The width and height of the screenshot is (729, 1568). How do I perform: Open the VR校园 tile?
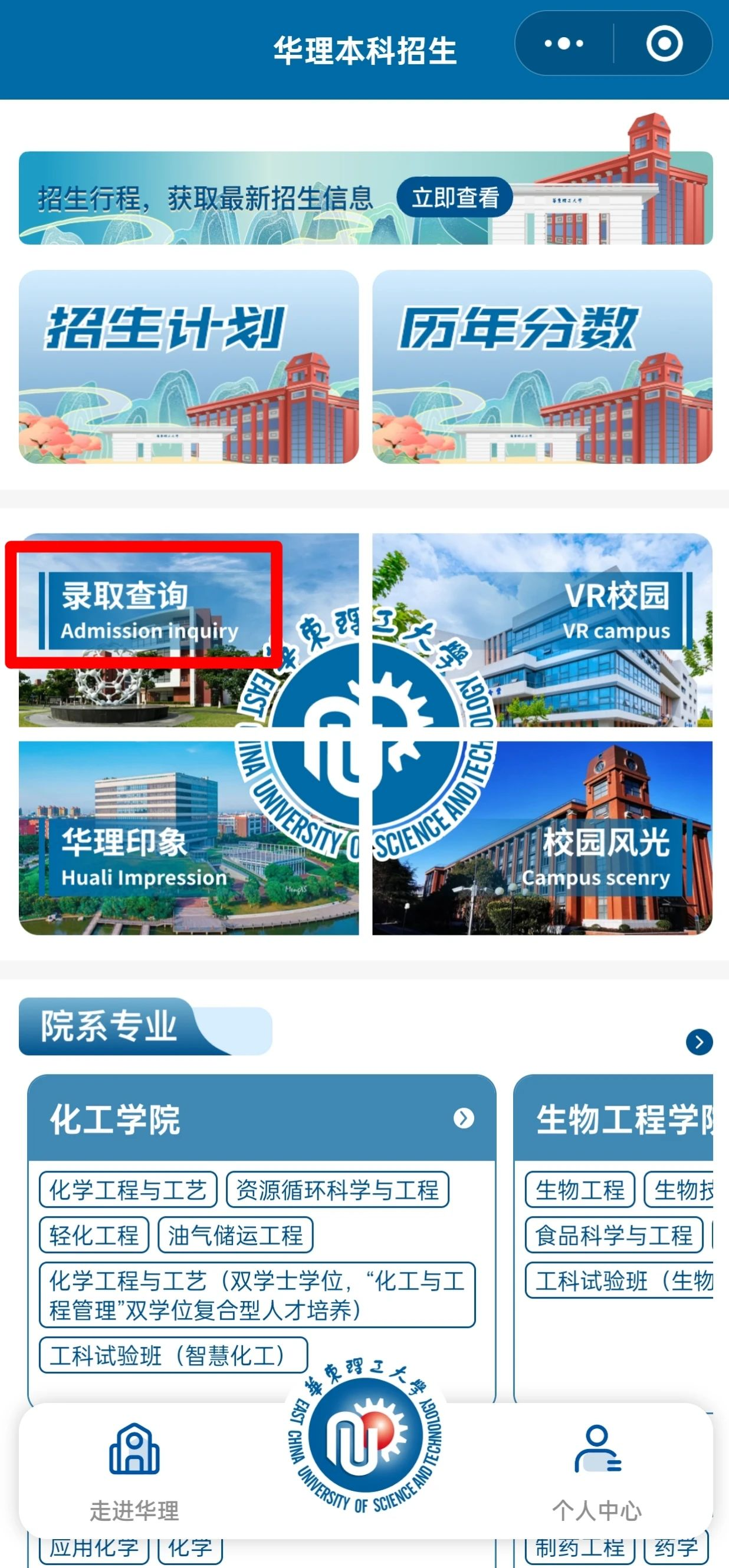(615, 610)
